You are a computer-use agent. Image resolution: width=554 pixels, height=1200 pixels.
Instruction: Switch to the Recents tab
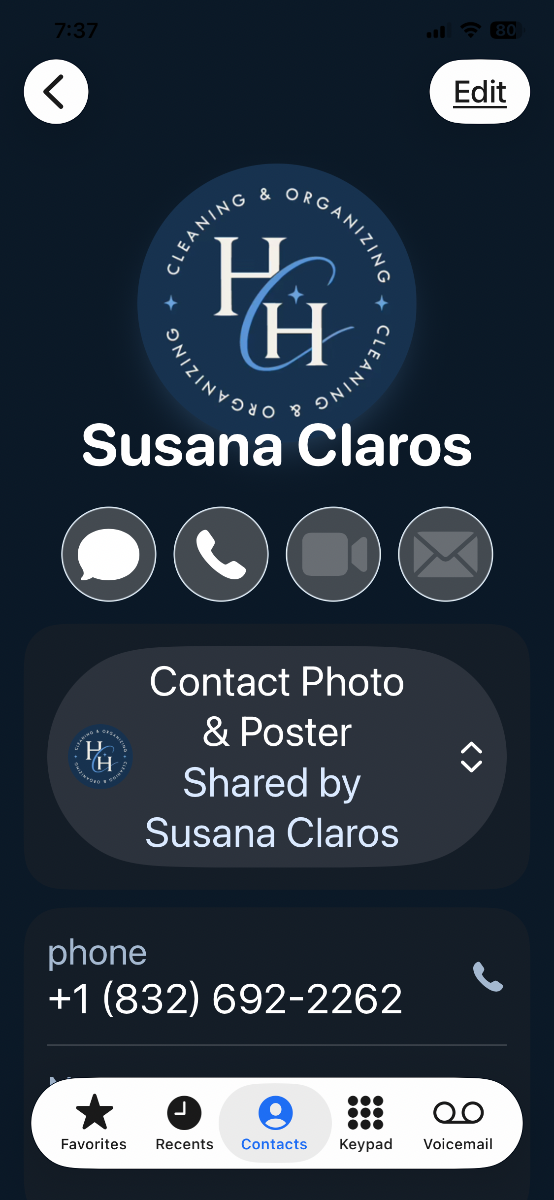(184, 1123)
